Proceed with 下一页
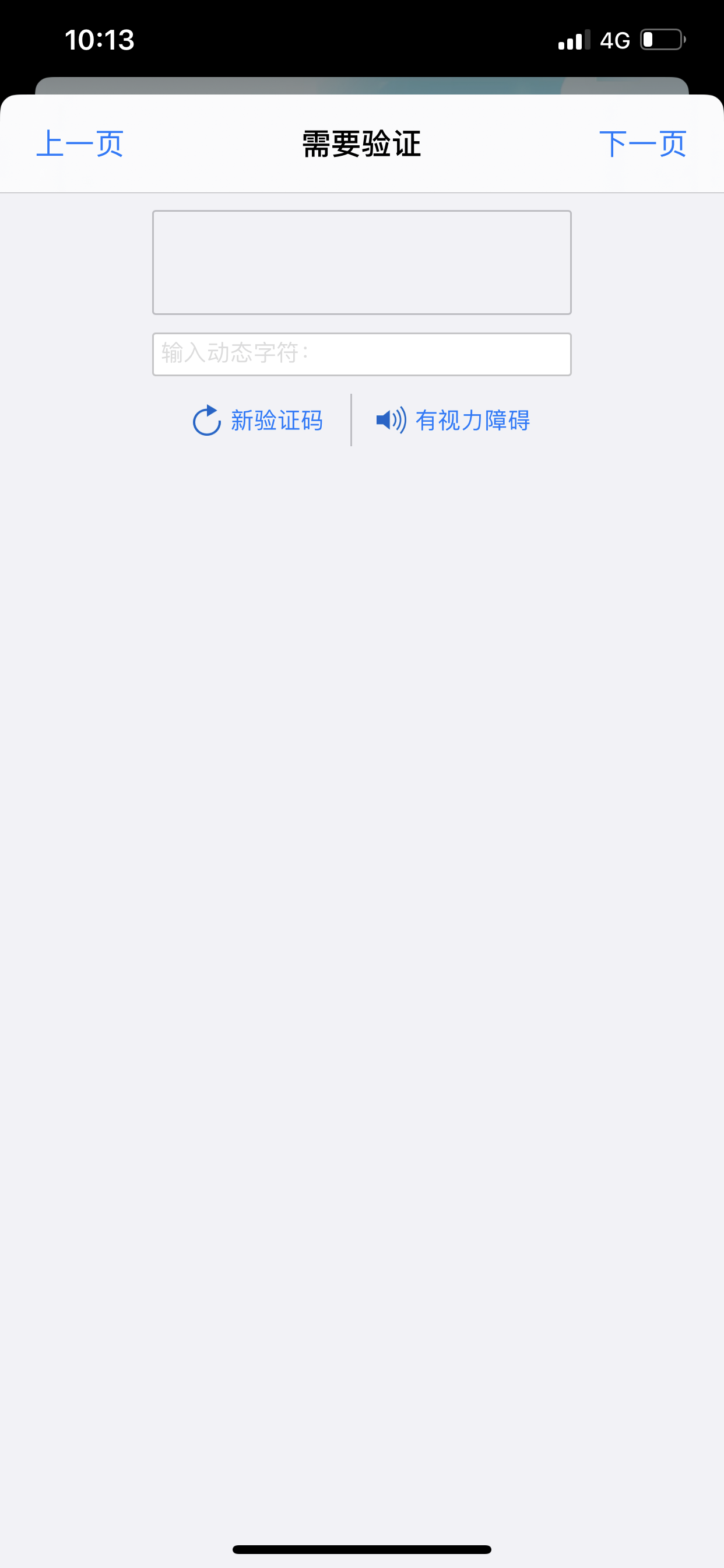The height and width of the screenshot is (1568, 724). 642,144
